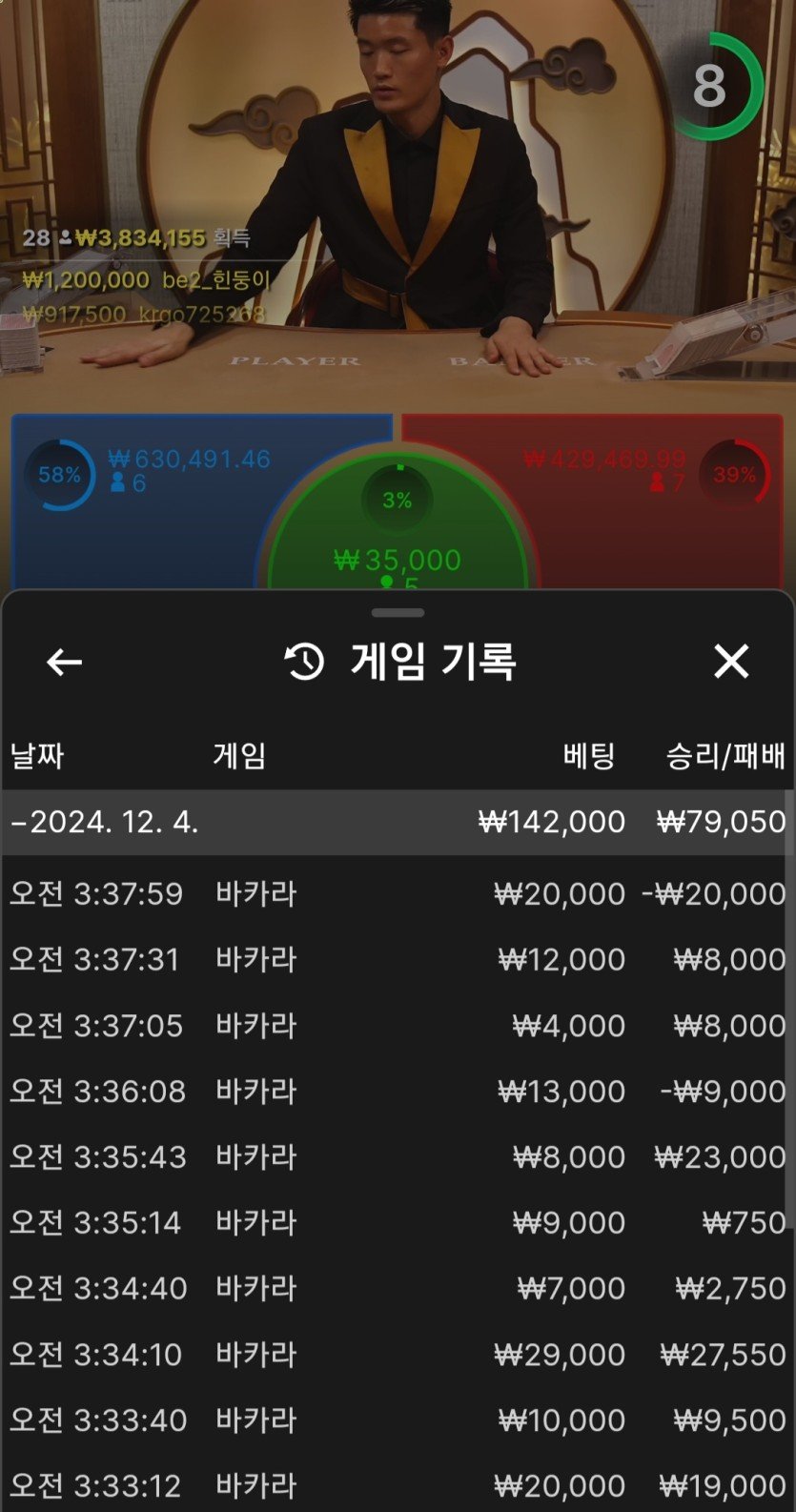This screenshot has height=1512, width=796.
Task: Go back from the game history panel
Action: point(64,662)
